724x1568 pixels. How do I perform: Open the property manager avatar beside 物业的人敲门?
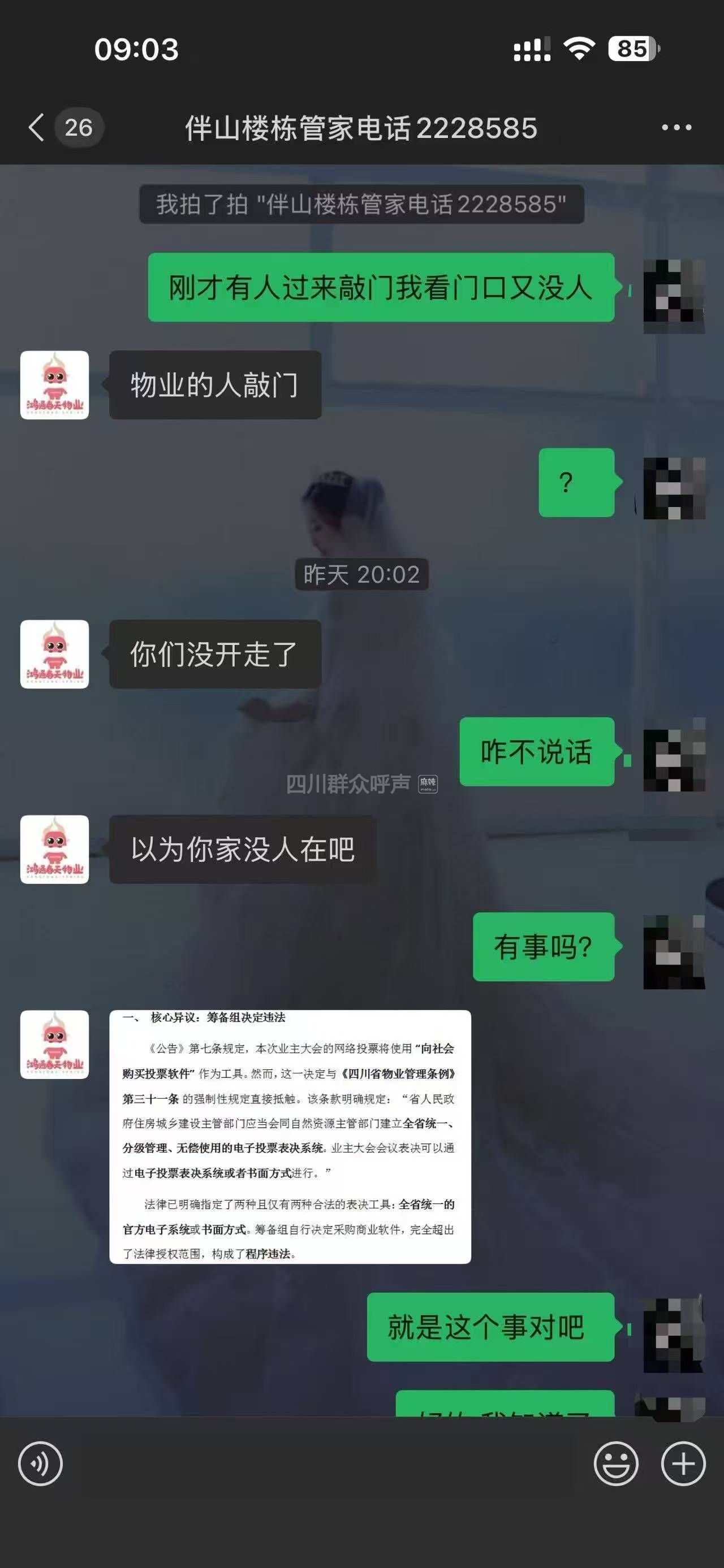[55, 385]
